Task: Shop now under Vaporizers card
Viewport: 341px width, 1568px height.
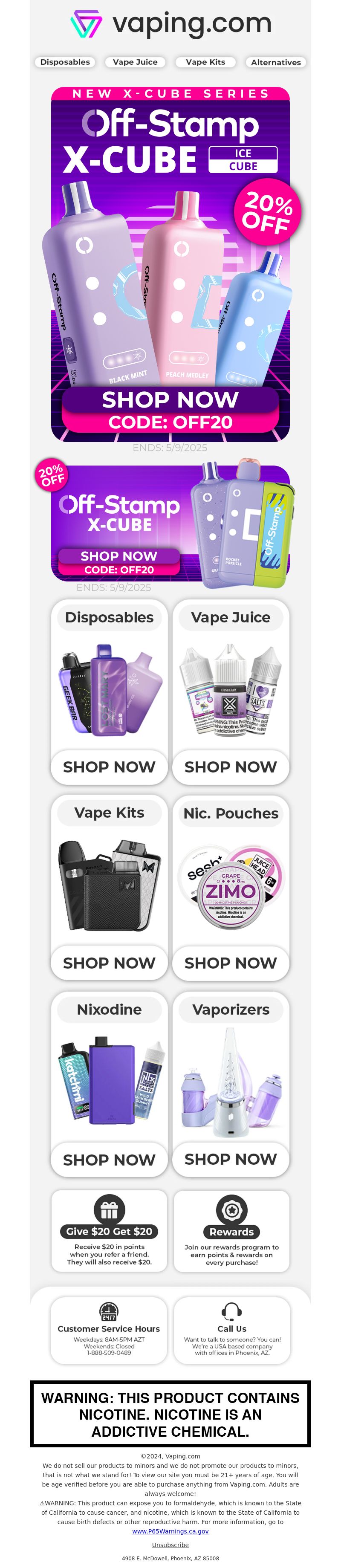Action: 231,1158
